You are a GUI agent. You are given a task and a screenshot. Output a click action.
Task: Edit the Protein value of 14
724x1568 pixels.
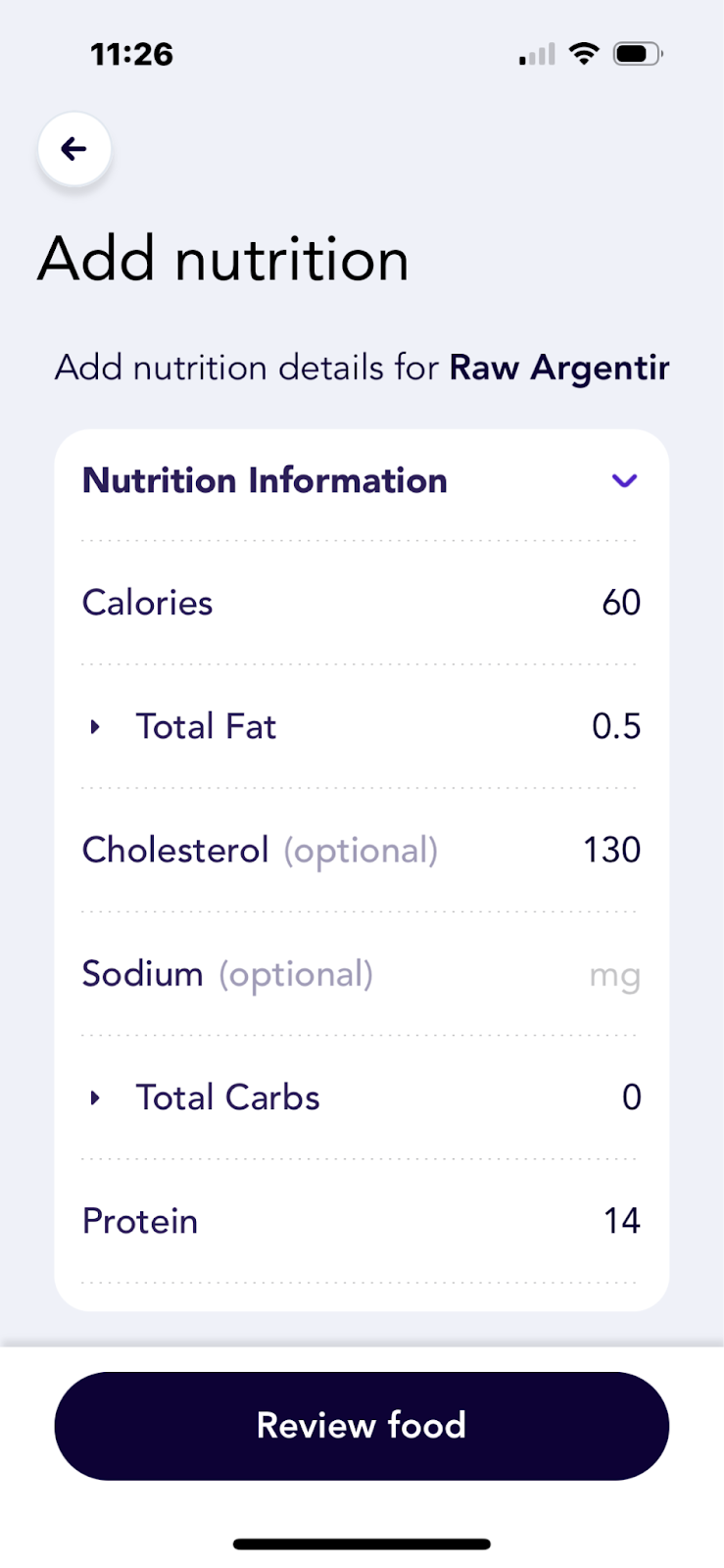tap(622, 1221)
